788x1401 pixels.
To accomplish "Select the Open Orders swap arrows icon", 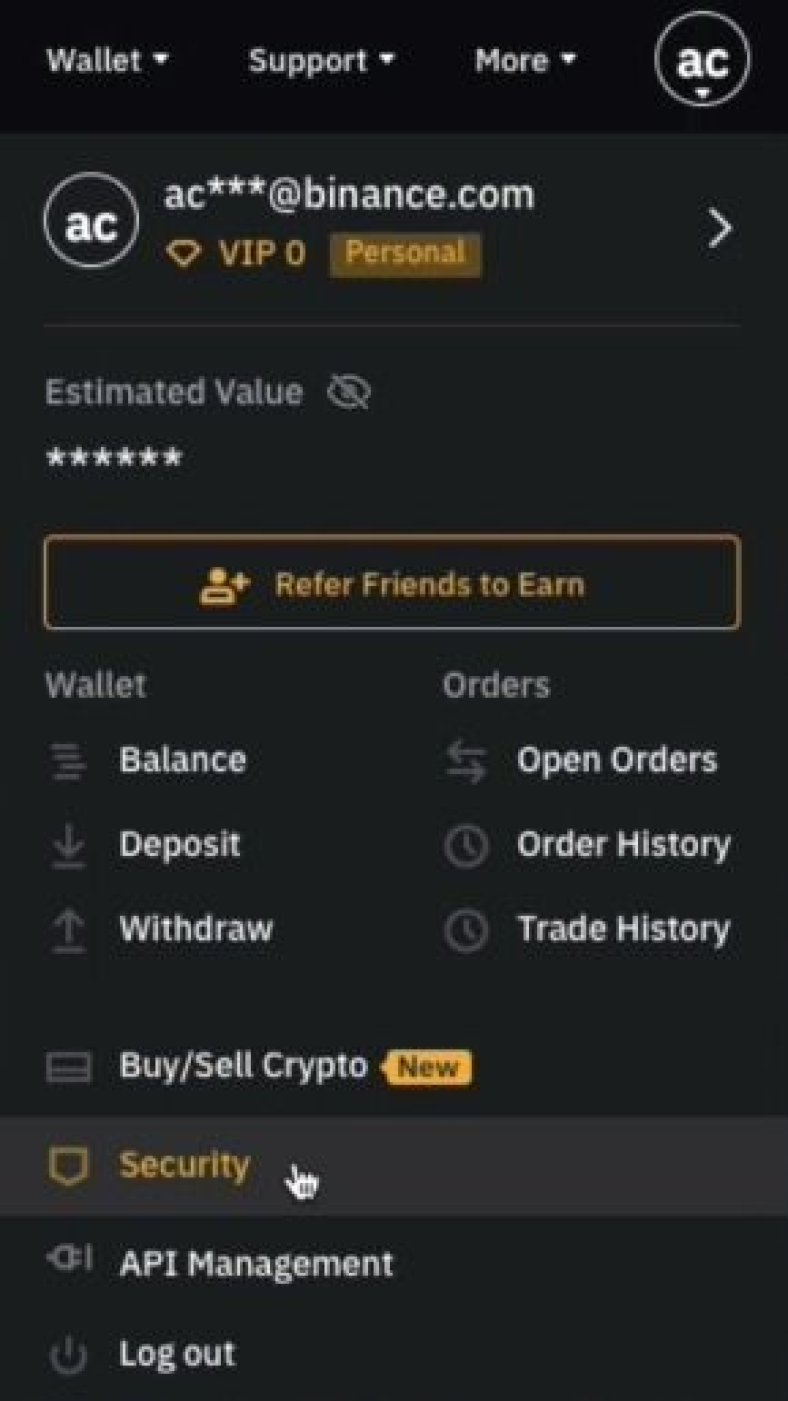I will coord(465,760).
